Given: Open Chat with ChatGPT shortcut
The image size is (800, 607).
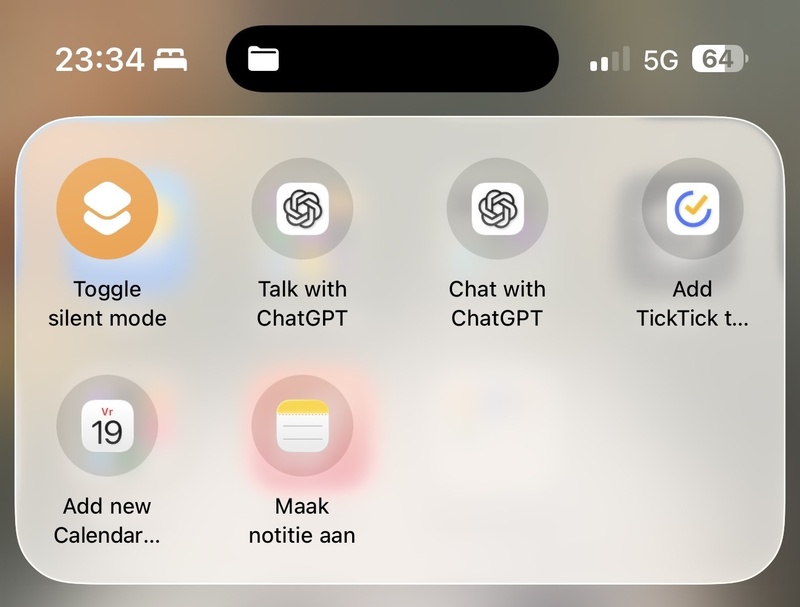Looking at the screenshot, I should click(x=497, y=209).
